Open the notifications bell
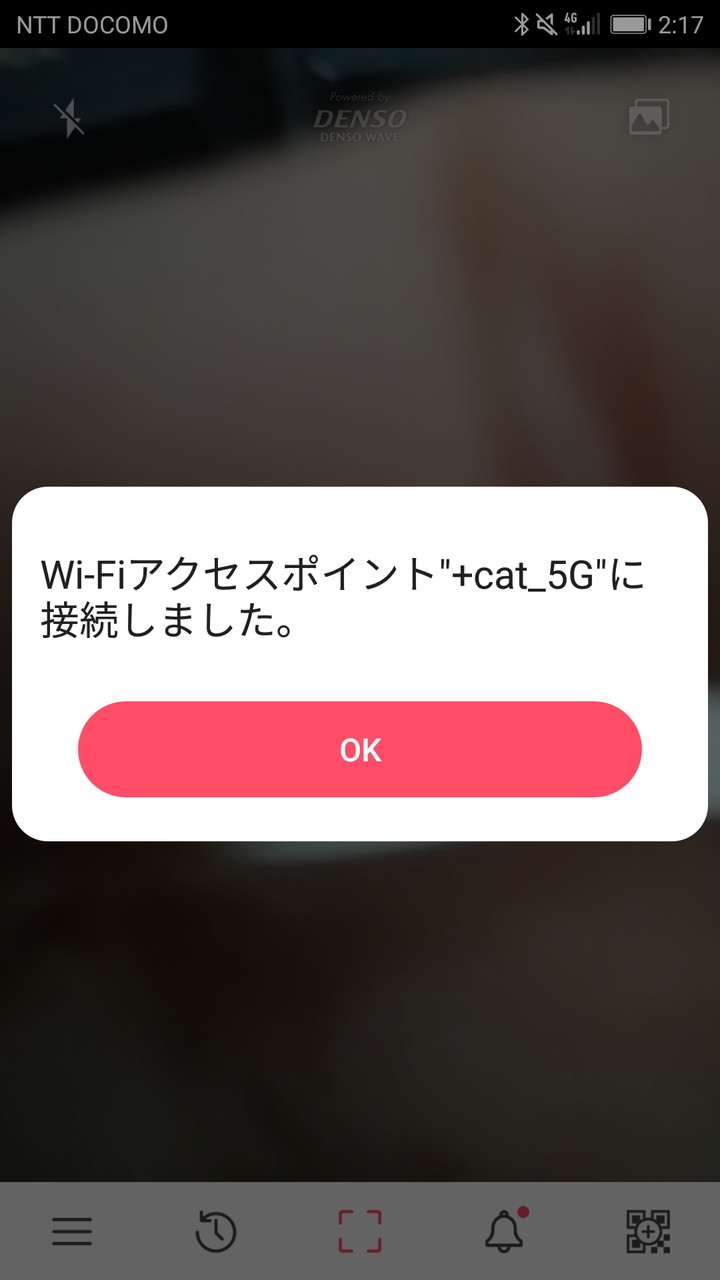Viewport: 720px width, 1280px height. [504, 1231]
